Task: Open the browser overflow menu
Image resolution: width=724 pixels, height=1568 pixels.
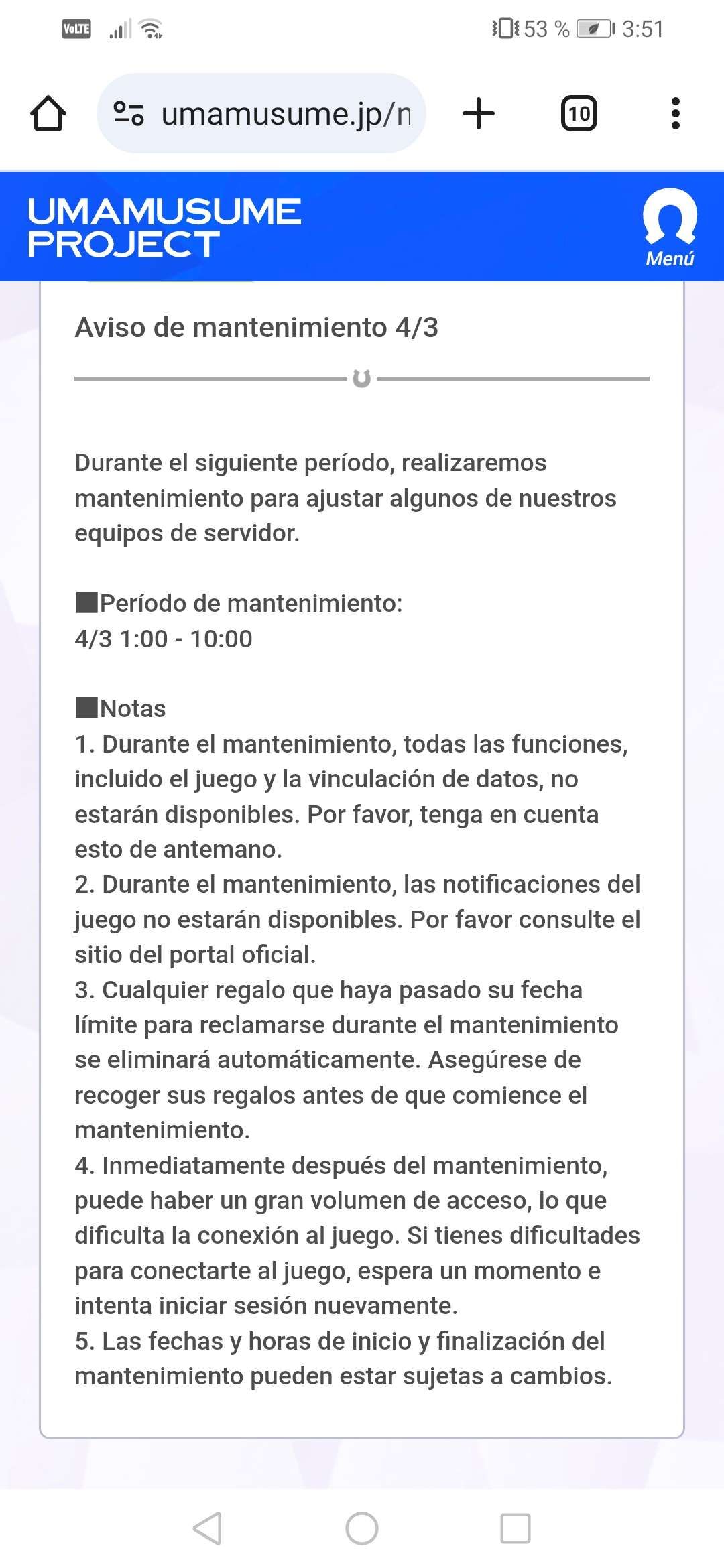Action: coord(675,113)
